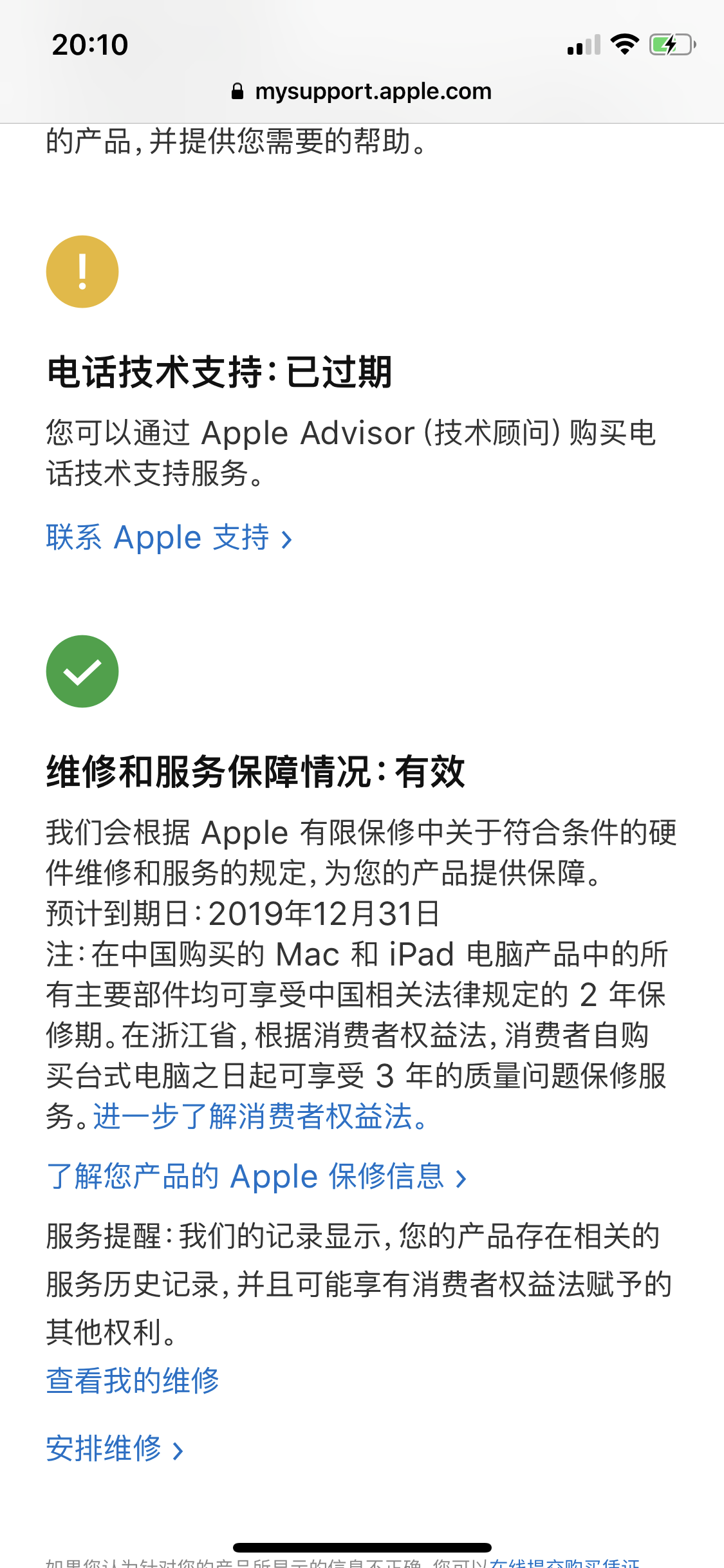The height and width of the screenshot is (1568, 724).
Task: Open 进一步了解消费者权益法 link
Action: pos(260,1116)
